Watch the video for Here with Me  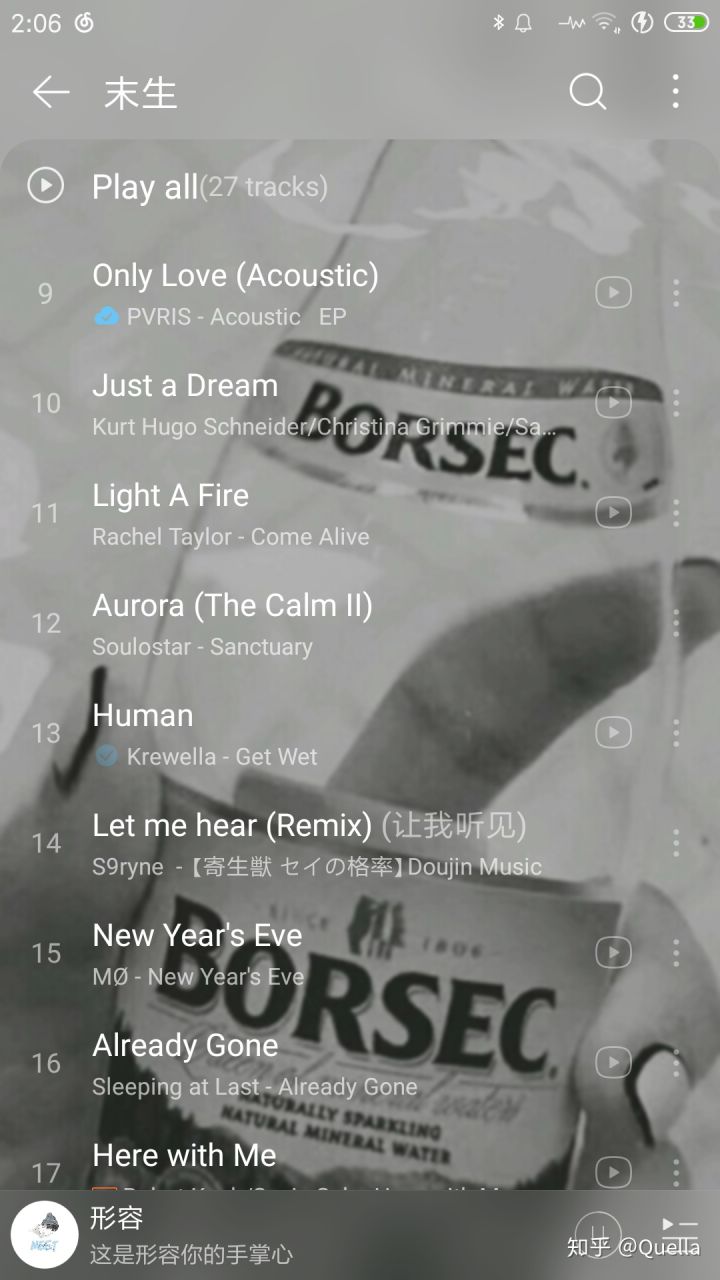613,1172
